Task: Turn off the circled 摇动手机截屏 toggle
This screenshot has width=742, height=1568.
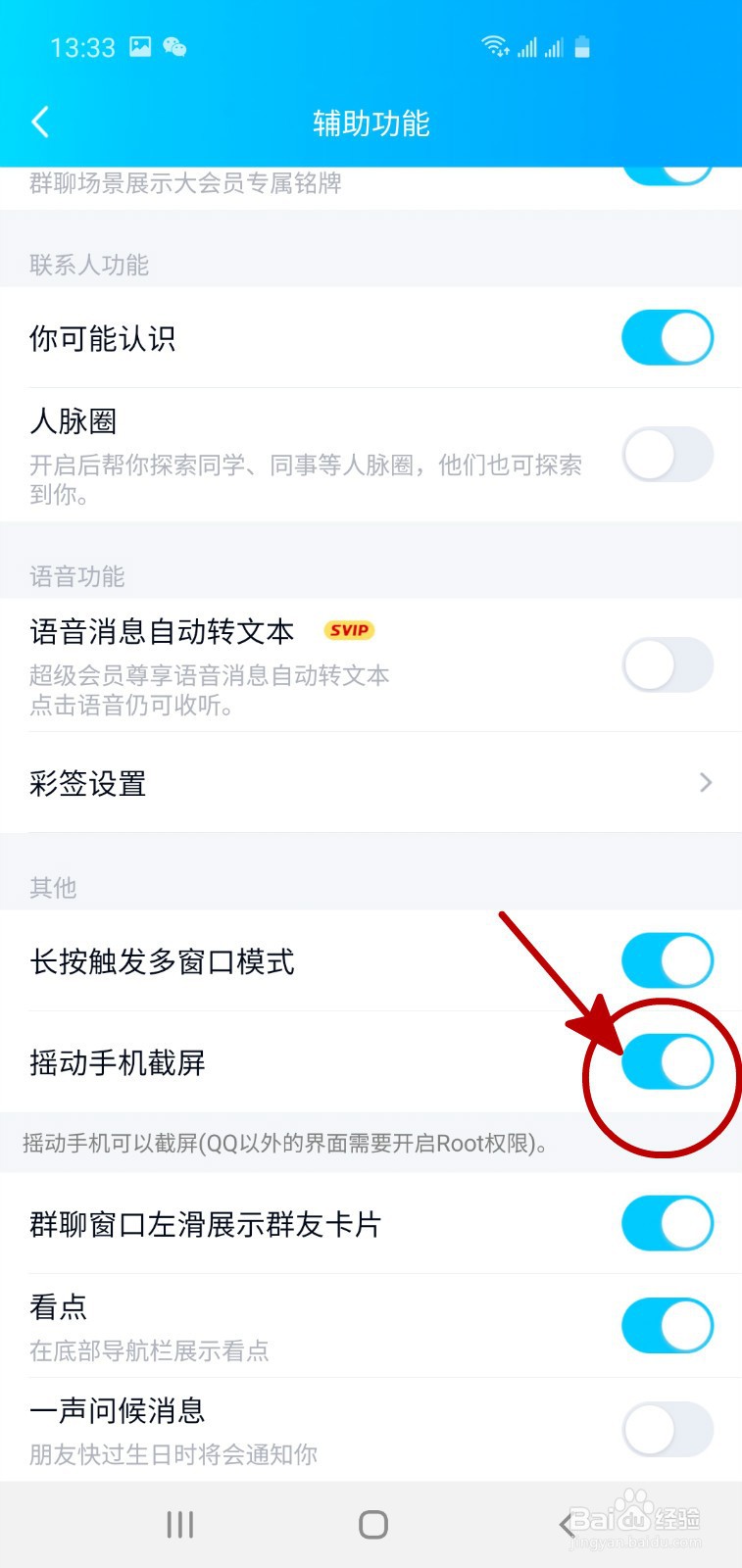Action: click(x=668, y=1060)
